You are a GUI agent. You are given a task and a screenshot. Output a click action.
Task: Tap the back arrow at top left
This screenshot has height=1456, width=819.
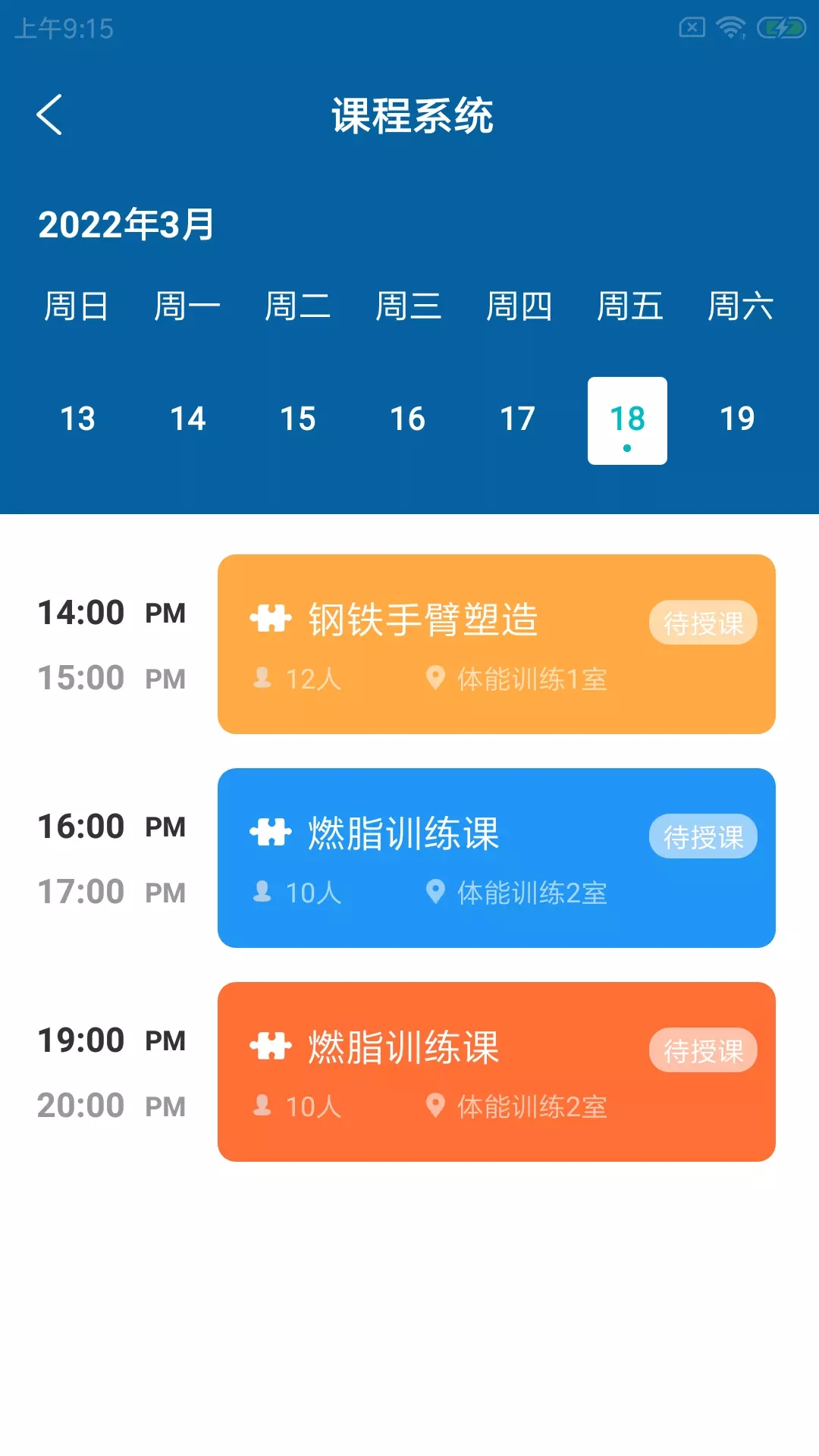point(50,115)
